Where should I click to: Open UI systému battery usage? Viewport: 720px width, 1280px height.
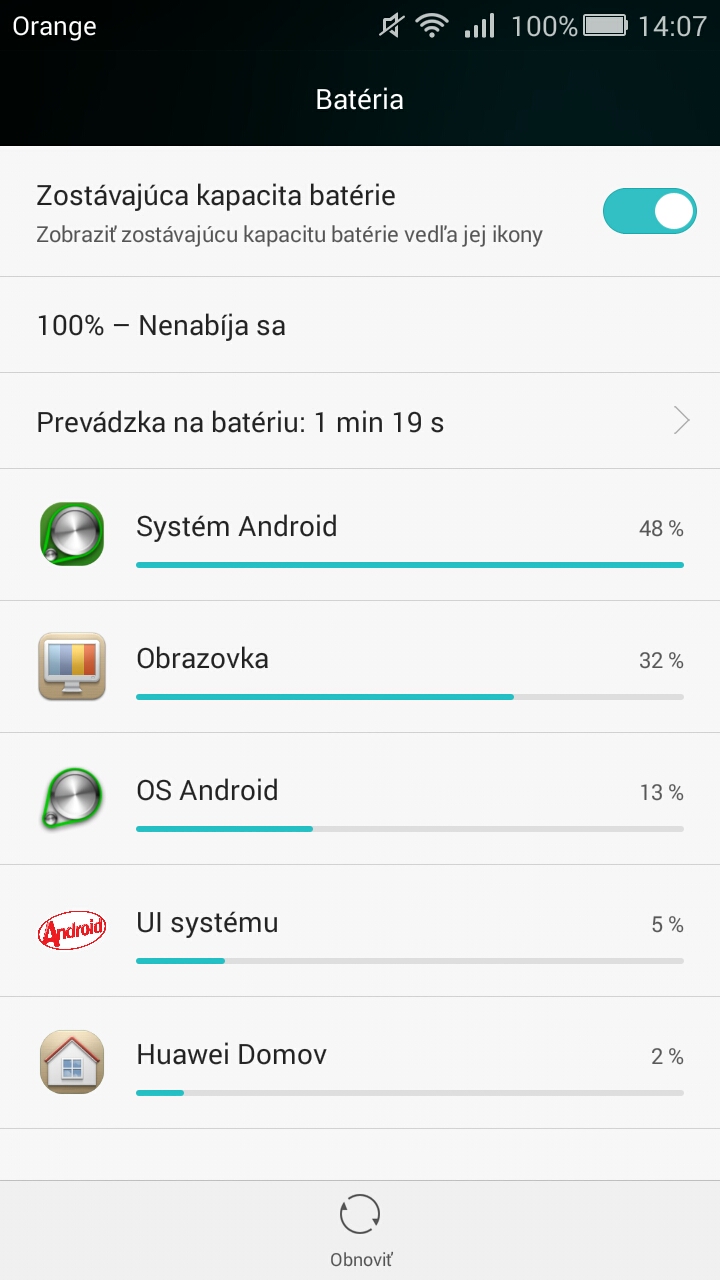click(360, 931)
